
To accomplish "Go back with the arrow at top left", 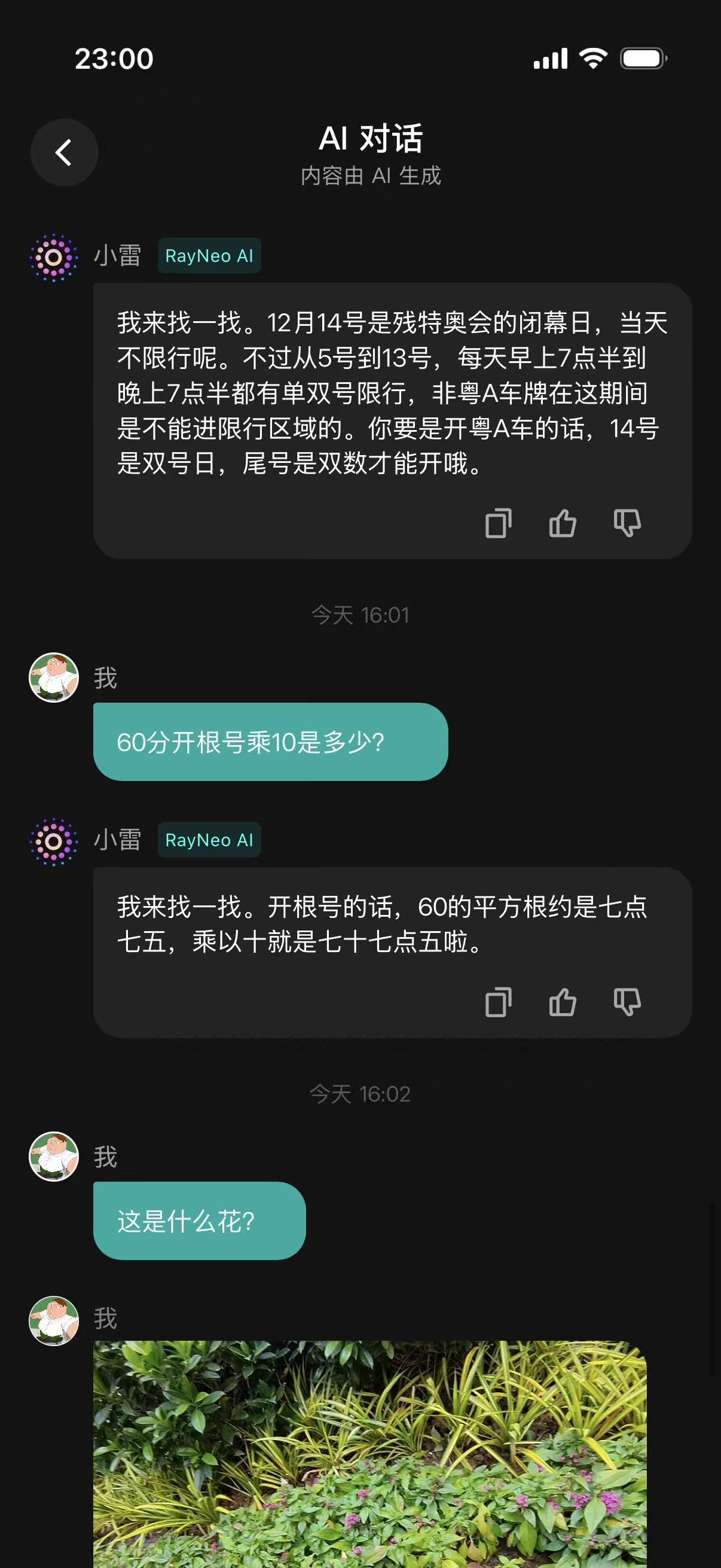I will [65, 152].
